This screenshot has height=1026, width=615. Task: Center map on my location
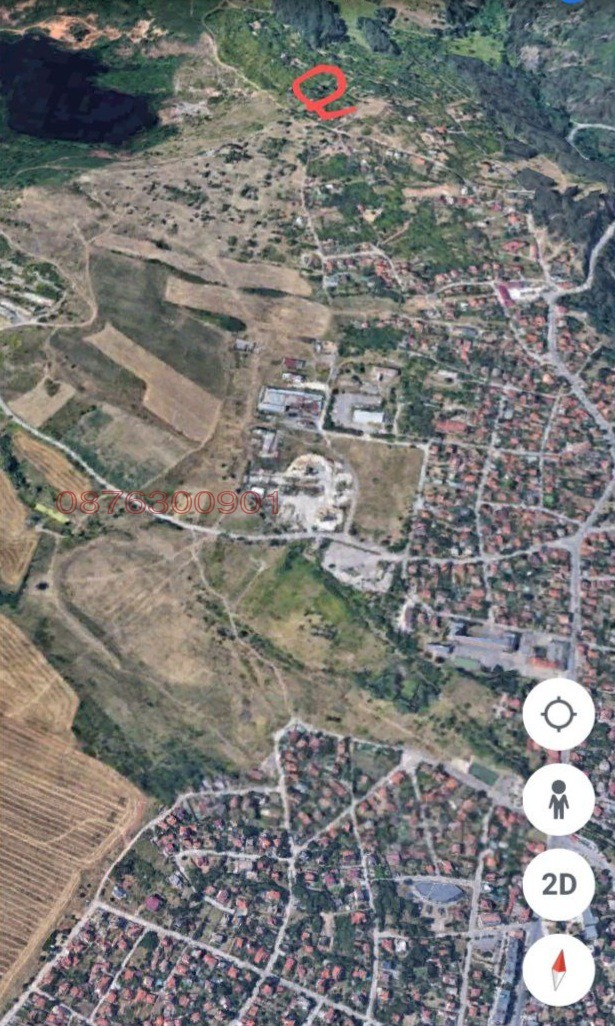click(558, 714)
